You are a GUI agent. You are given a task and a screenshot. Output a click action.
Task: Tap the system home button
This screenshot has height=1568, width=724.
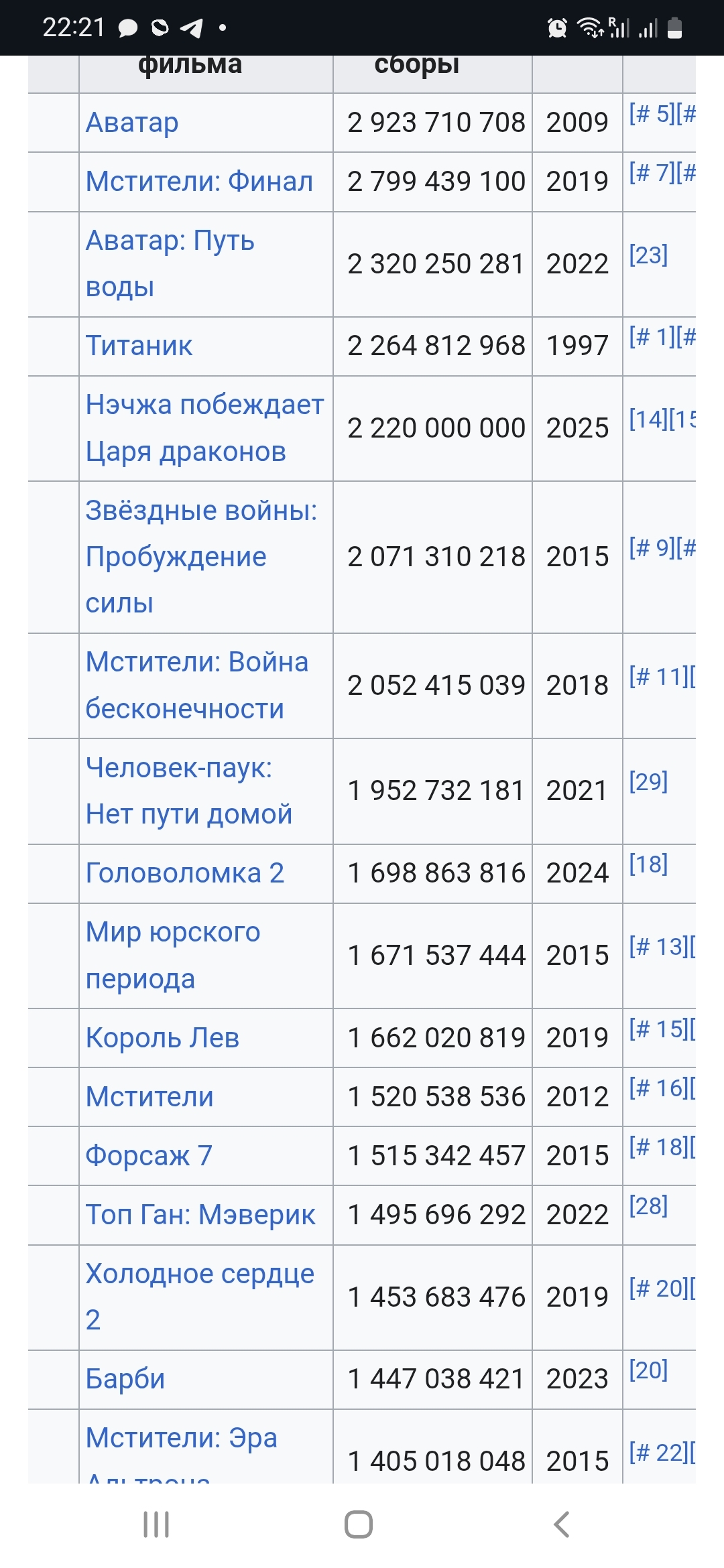(359, 1524)
